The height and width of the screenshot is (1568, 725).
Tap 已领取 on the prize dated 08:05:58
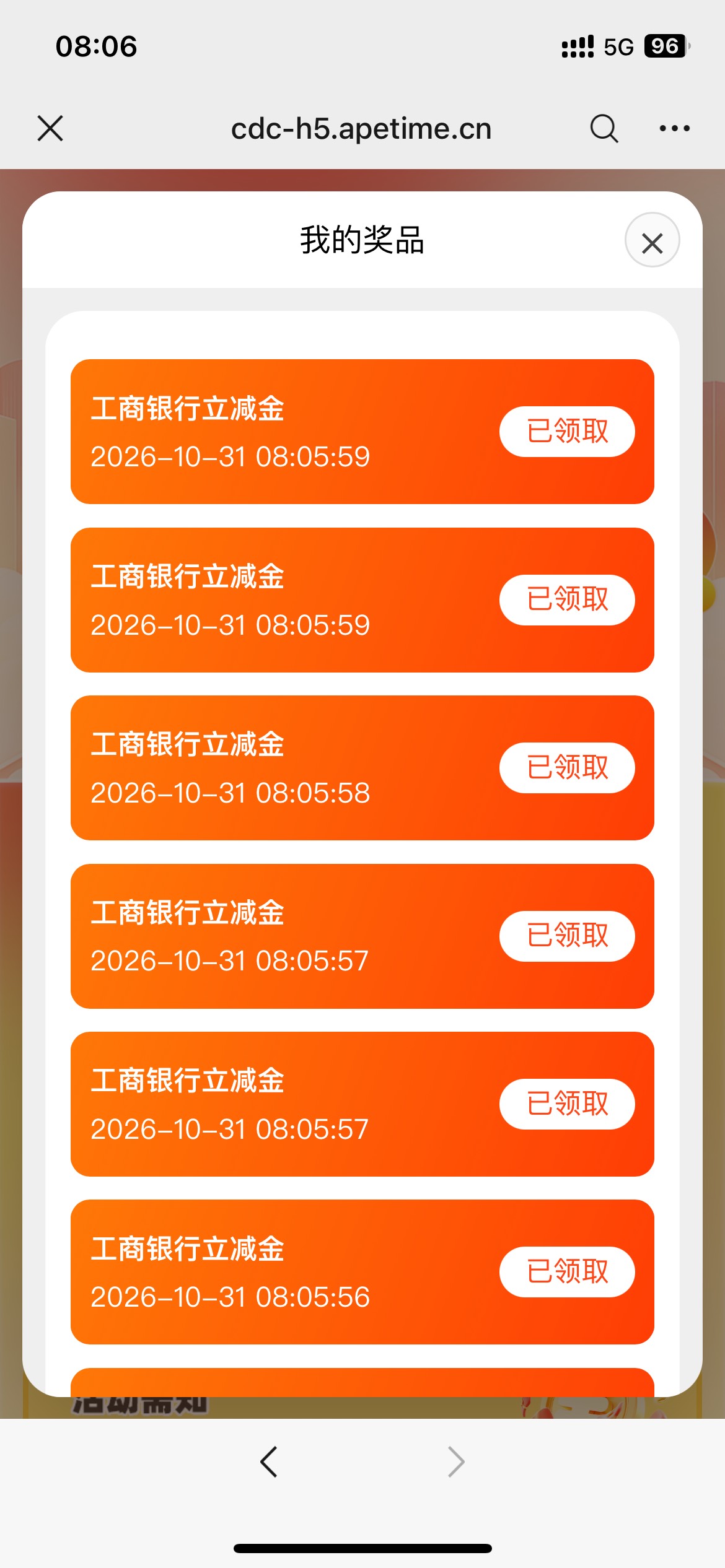click(567, 768)
